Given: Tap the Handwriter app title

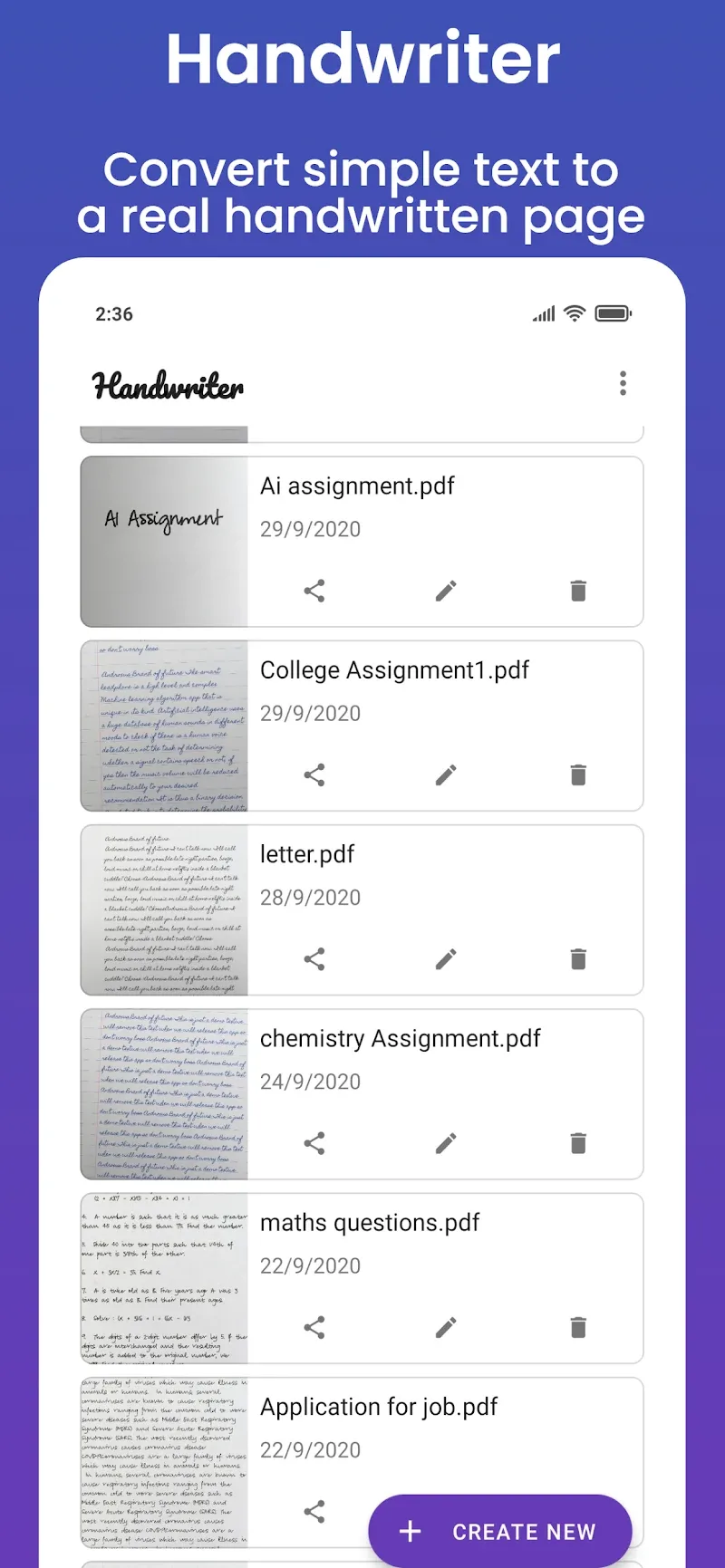Looking at the screenshot, I should pos(168,388).
